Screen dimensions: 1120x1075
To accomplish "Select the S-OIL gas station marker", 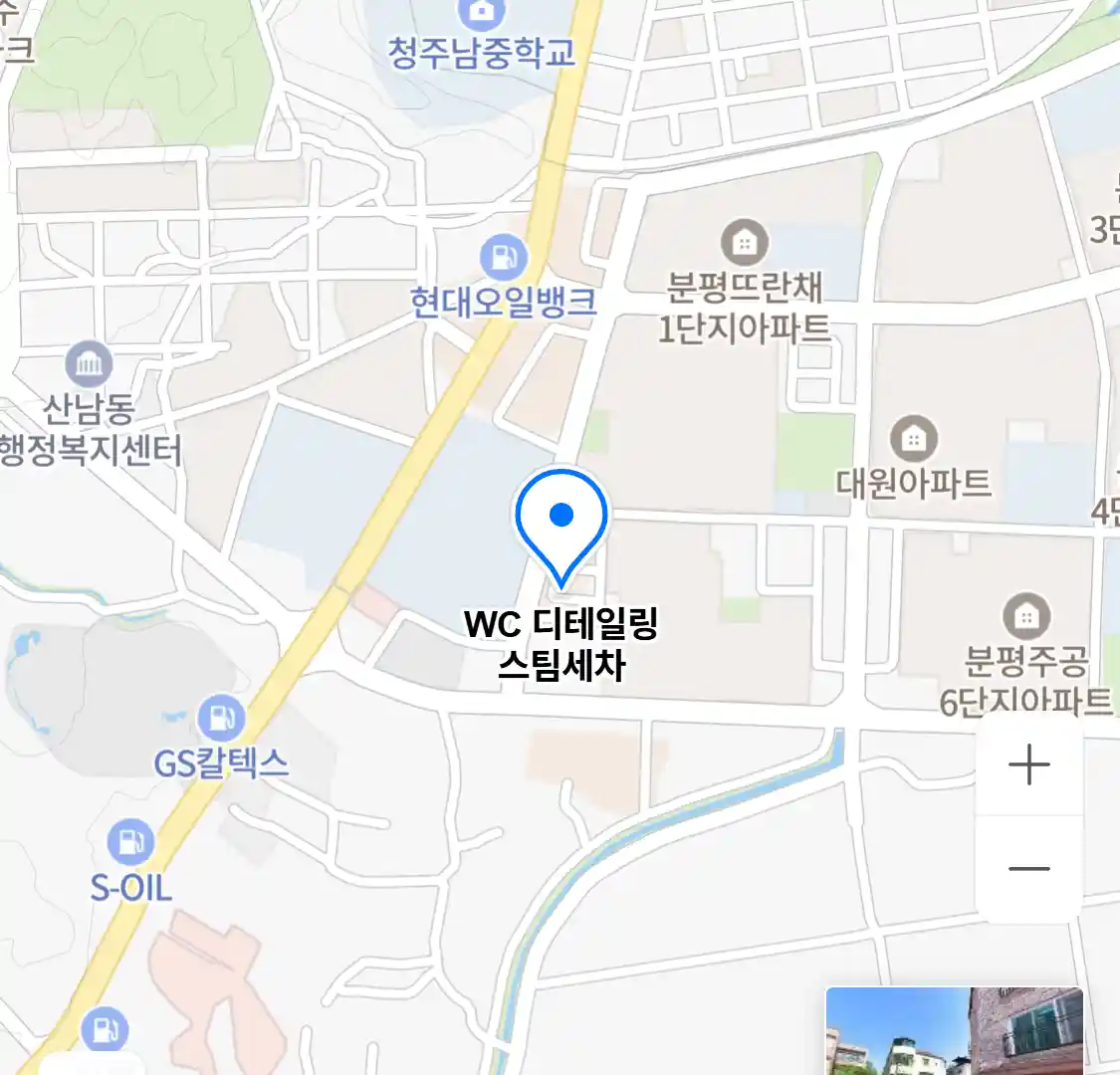I will [x=130, y=843].
